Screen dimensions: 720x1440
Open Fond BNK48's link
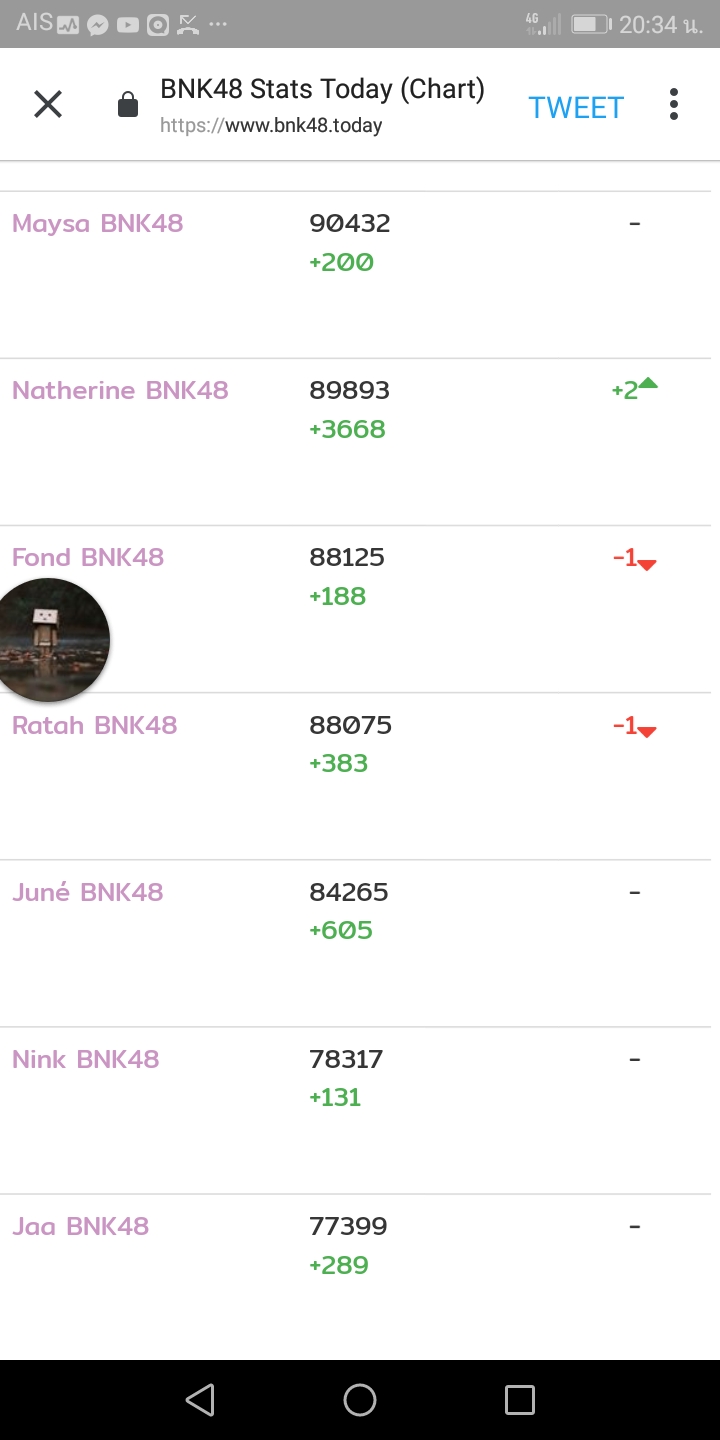(x=88, y=558)
